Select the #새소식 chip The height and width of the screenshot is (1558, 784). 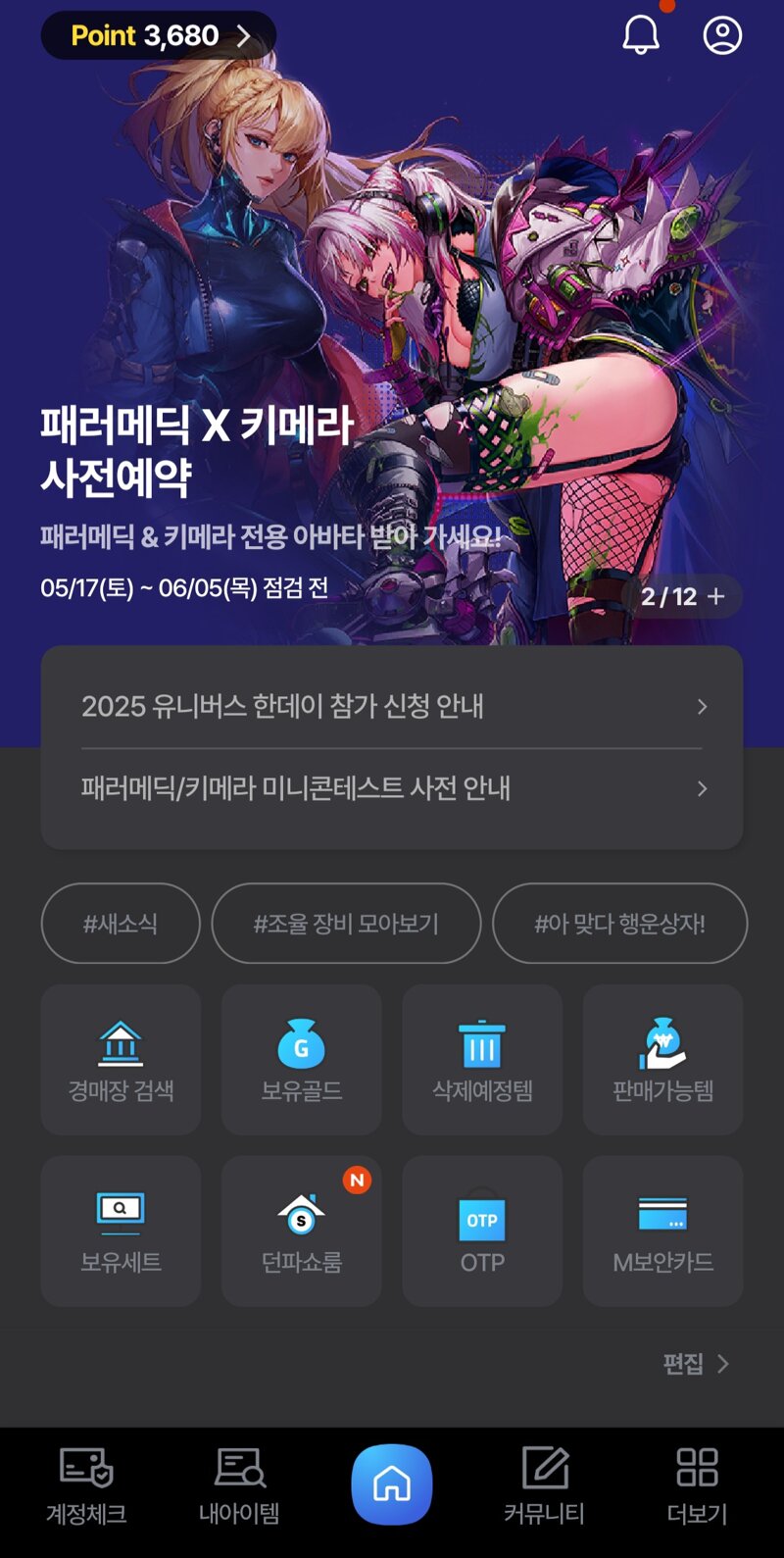point(121,924)
